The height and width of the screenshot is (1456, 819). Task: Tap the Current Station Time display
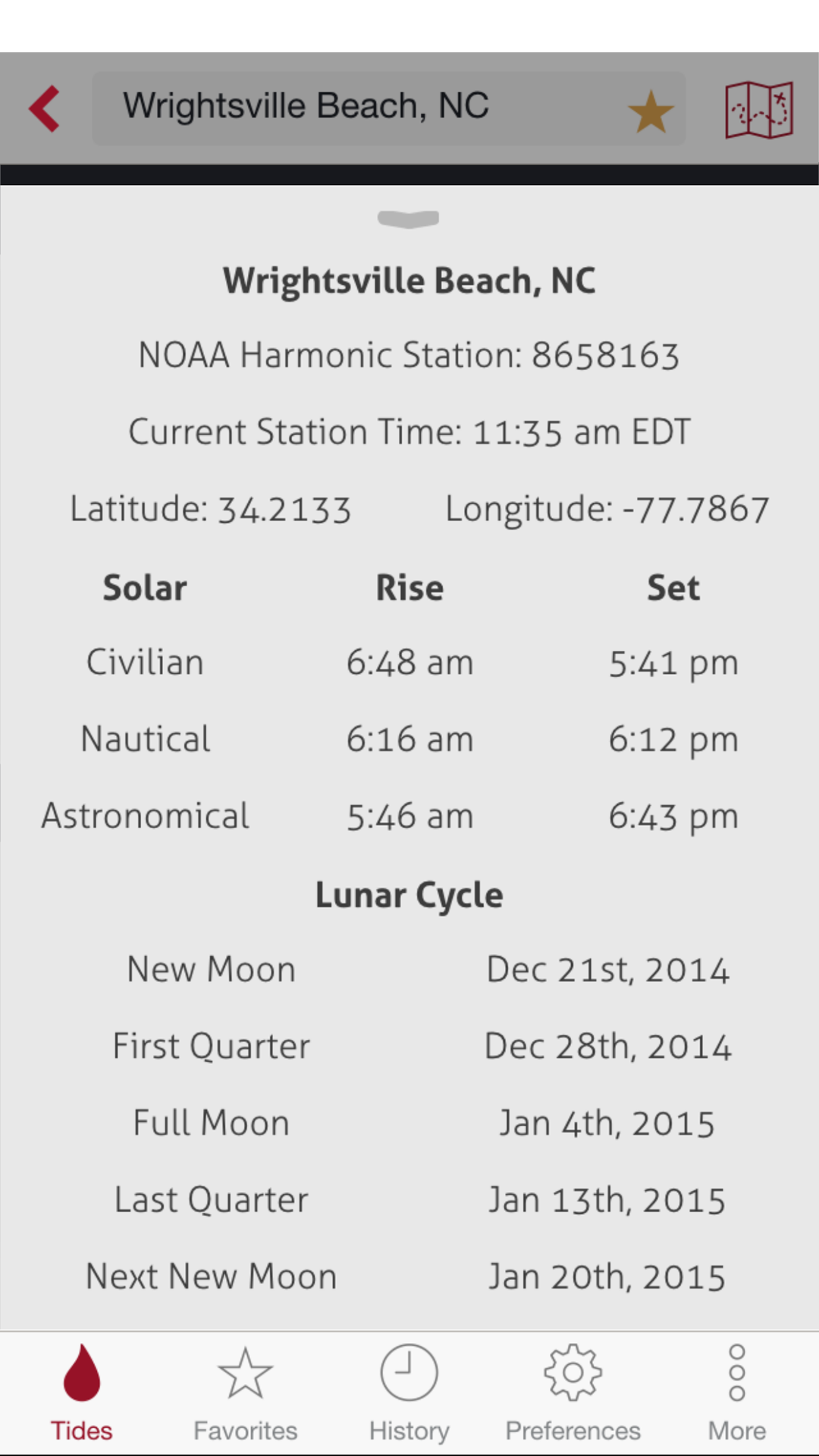coord(409,431)
